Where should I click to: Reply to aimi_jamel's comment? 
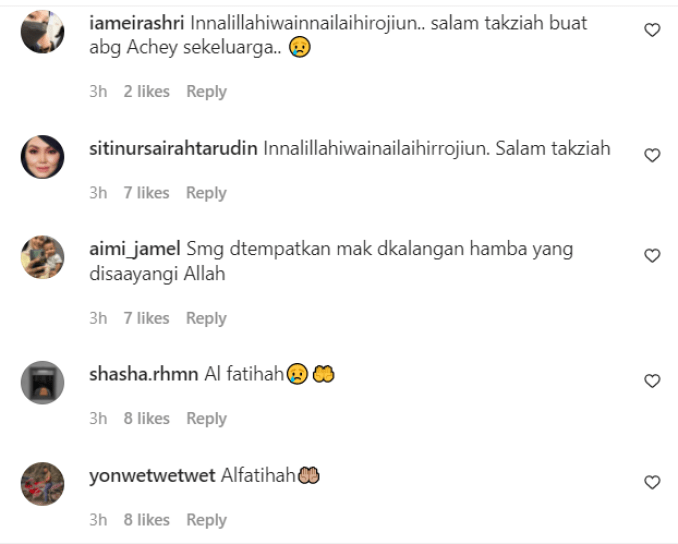click(x=206, y=318)
